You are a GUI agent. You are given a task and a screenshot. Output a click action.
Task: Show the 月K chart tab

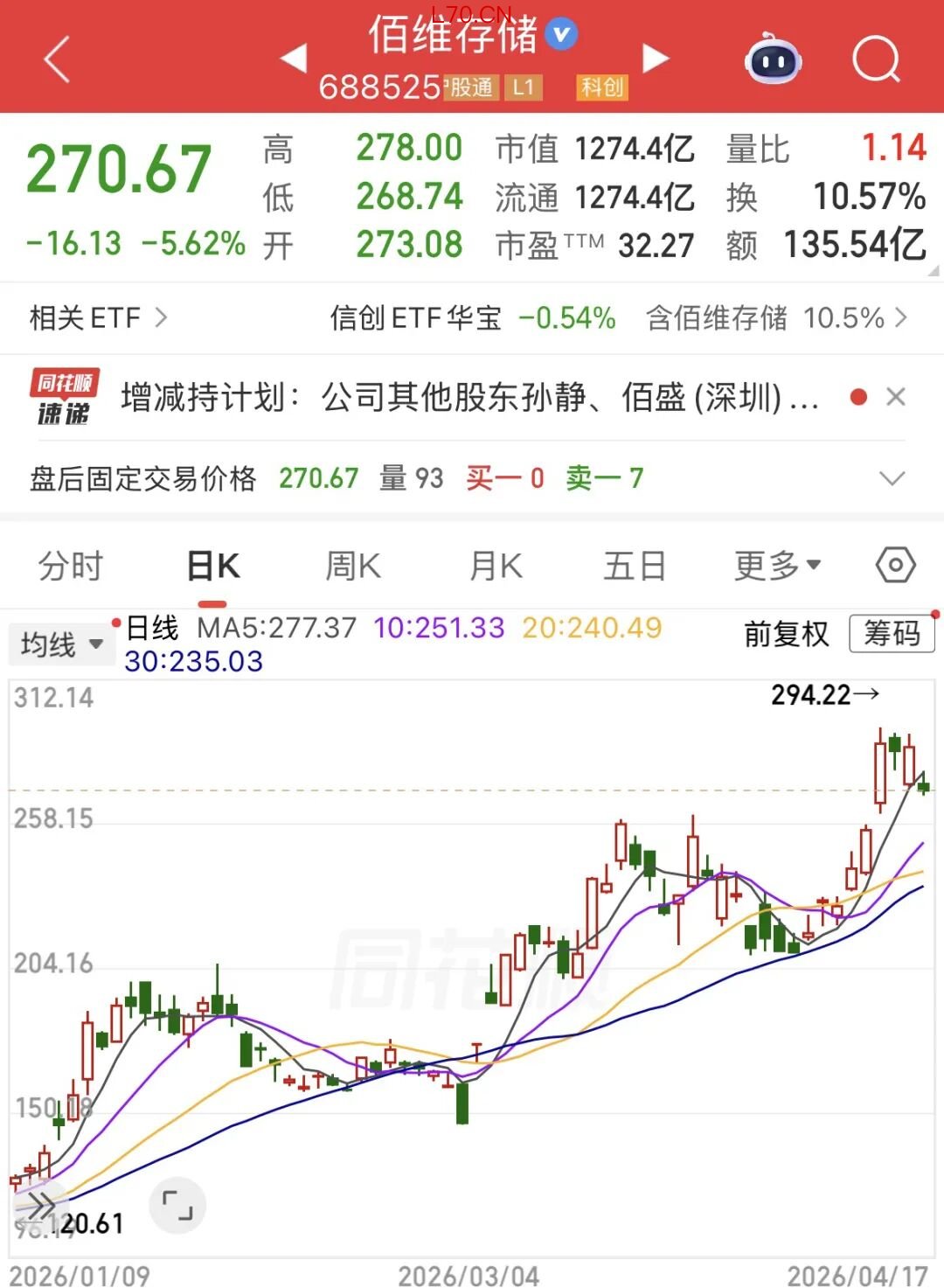(x=496, y=566)
